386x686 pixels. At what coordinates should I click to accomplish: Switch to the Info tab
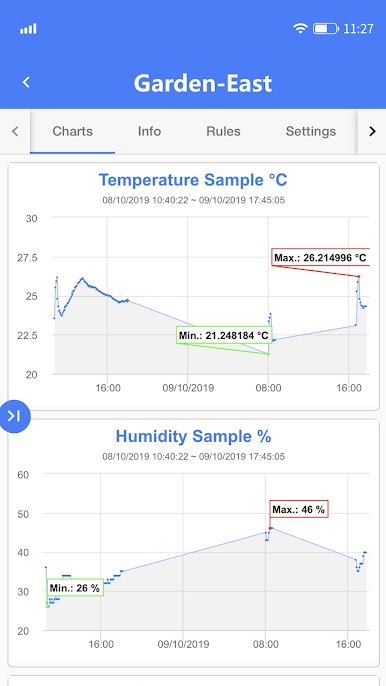click(x=149, y=131)
